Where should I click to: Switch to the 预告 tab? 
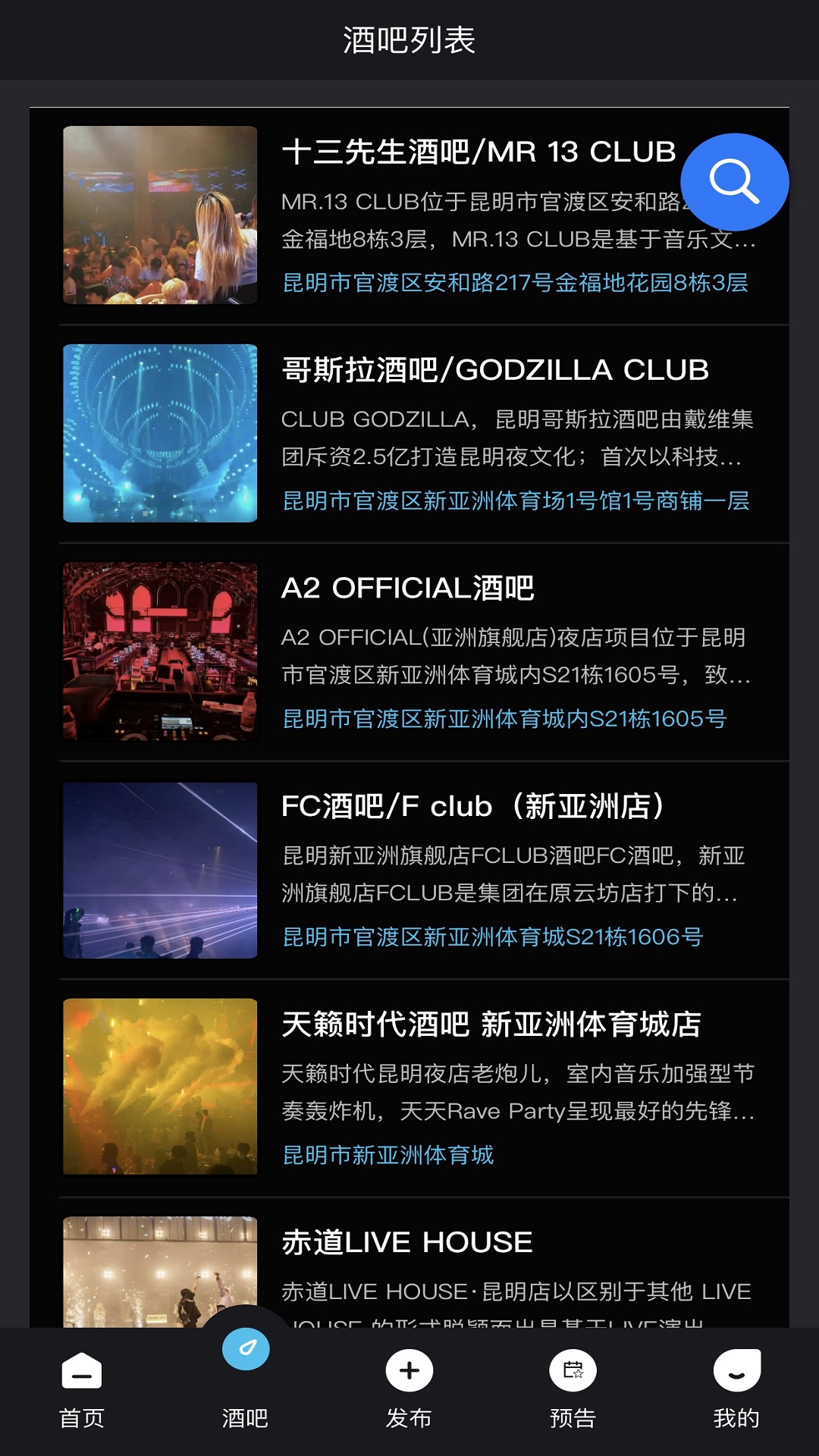(573, 1389)
